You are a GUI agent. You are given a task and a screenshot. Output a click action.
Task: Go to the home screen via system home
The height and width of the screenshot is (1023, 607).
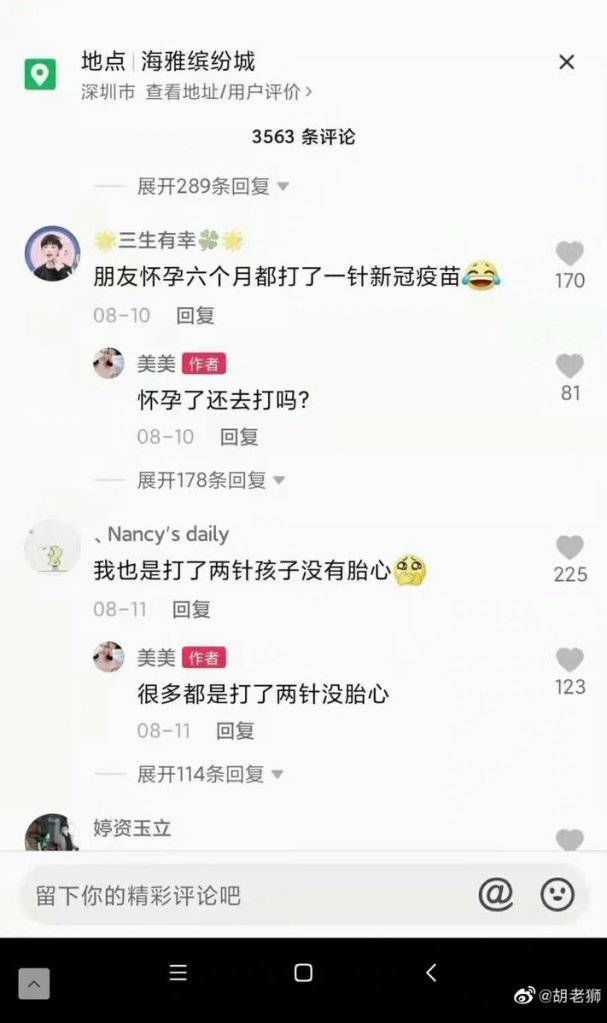(303, 972)
